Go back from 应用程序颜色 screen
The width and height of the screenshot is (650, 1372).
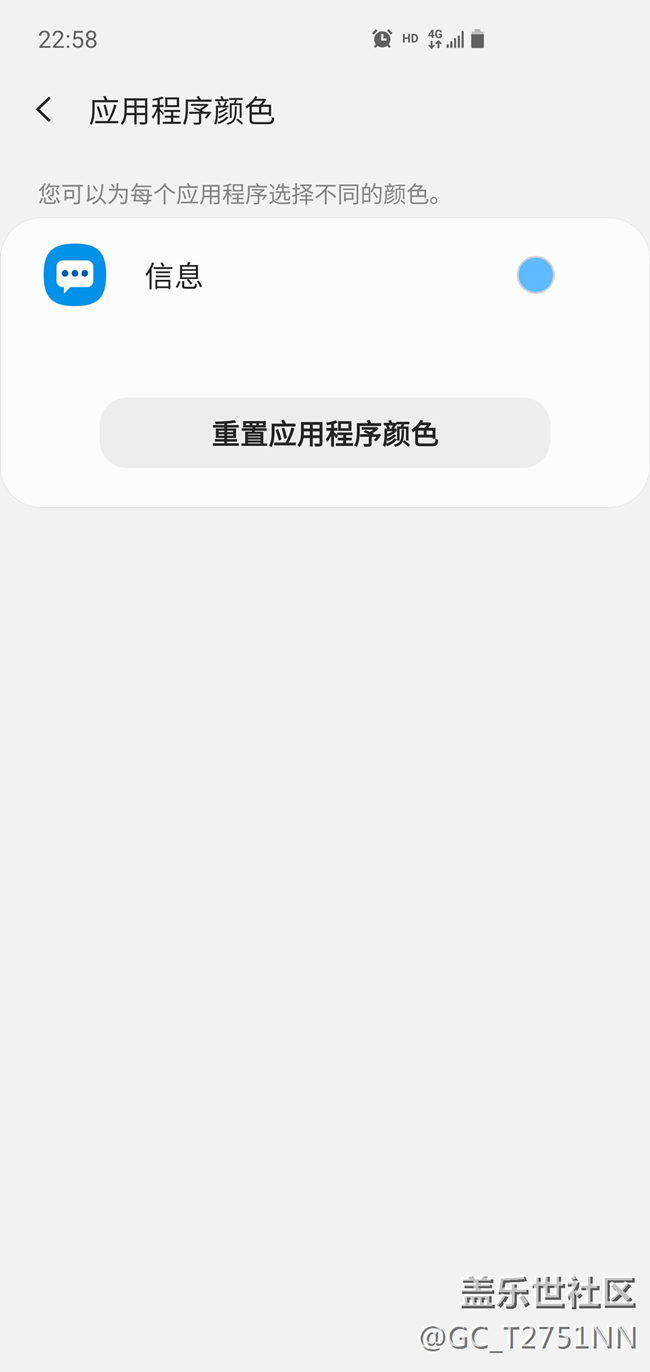(x=44, y=110)
